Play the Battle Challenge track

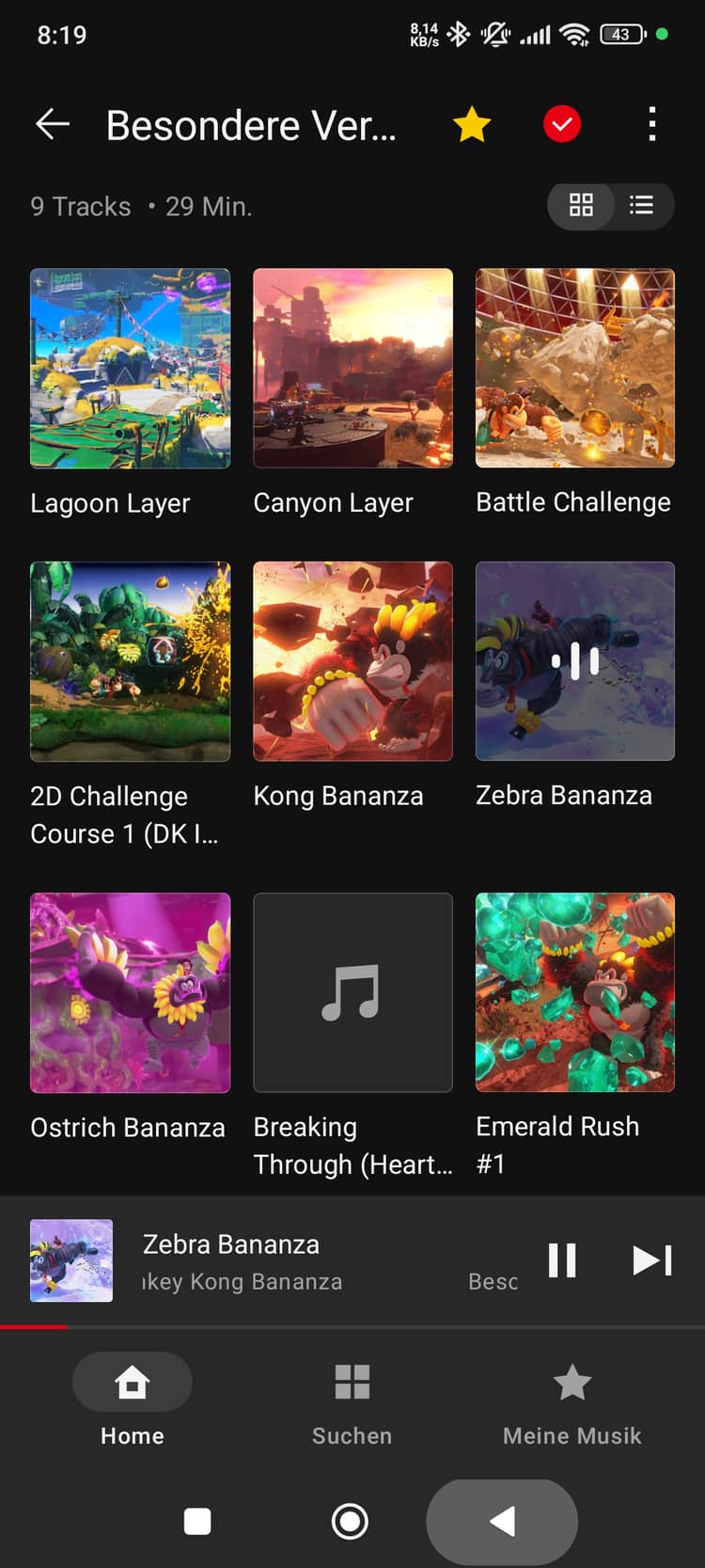575,369
